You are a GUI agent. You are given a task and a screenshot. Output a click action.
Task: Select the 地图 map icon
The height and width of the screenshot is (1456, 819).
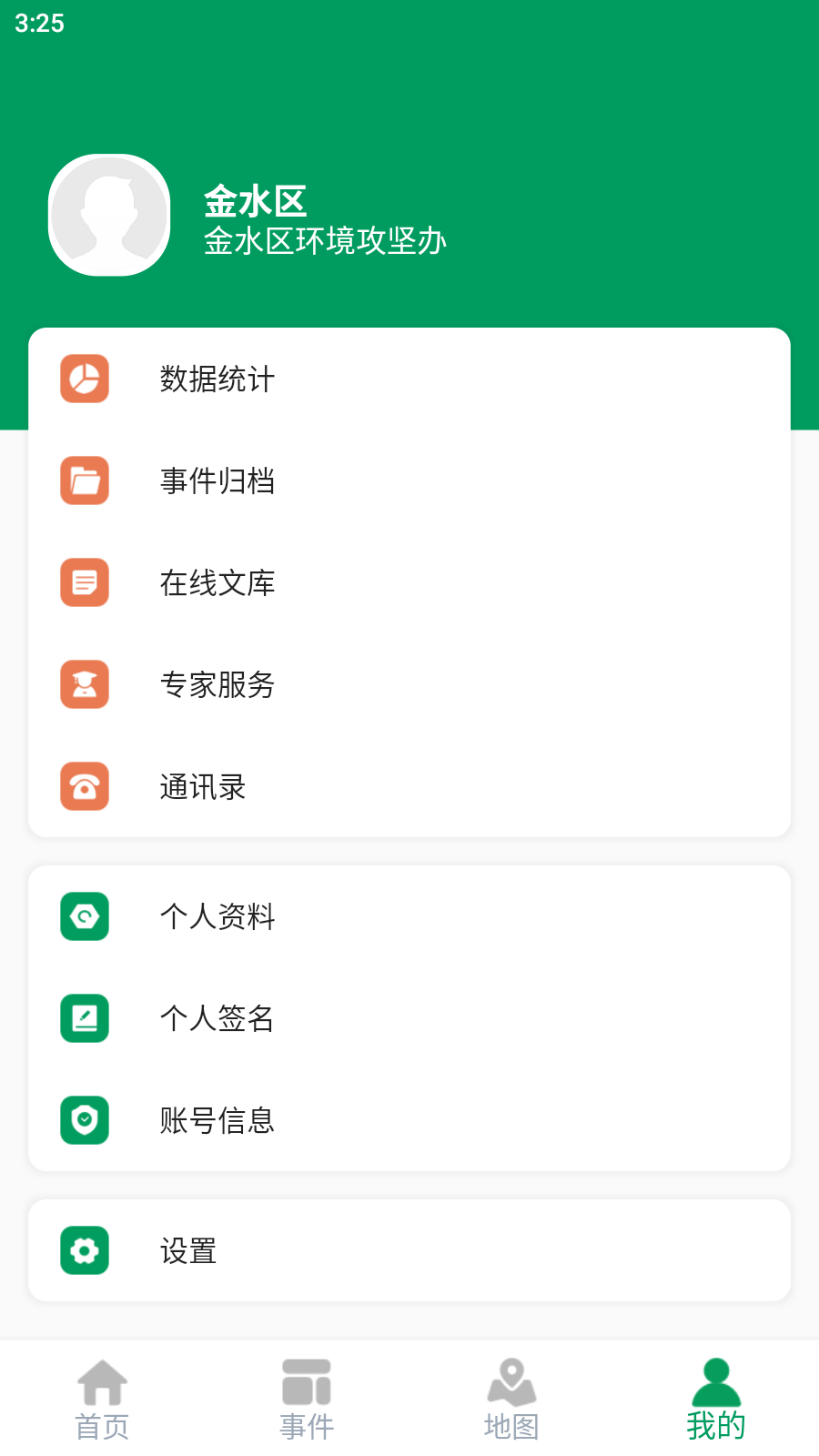pyautogui.click(x=512, y=1381)
